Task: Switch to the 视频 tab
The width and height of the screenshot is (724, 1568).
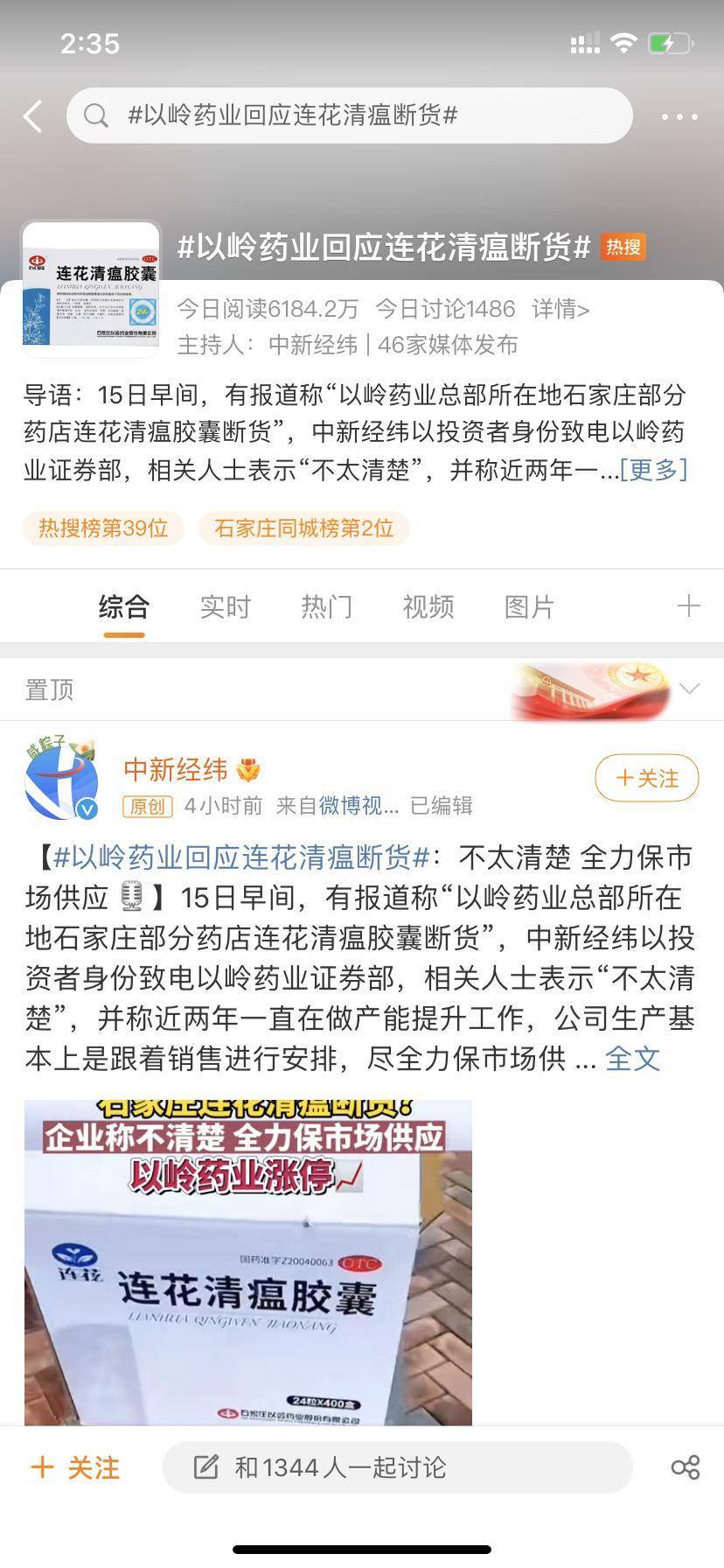Action: pos(428,606)
